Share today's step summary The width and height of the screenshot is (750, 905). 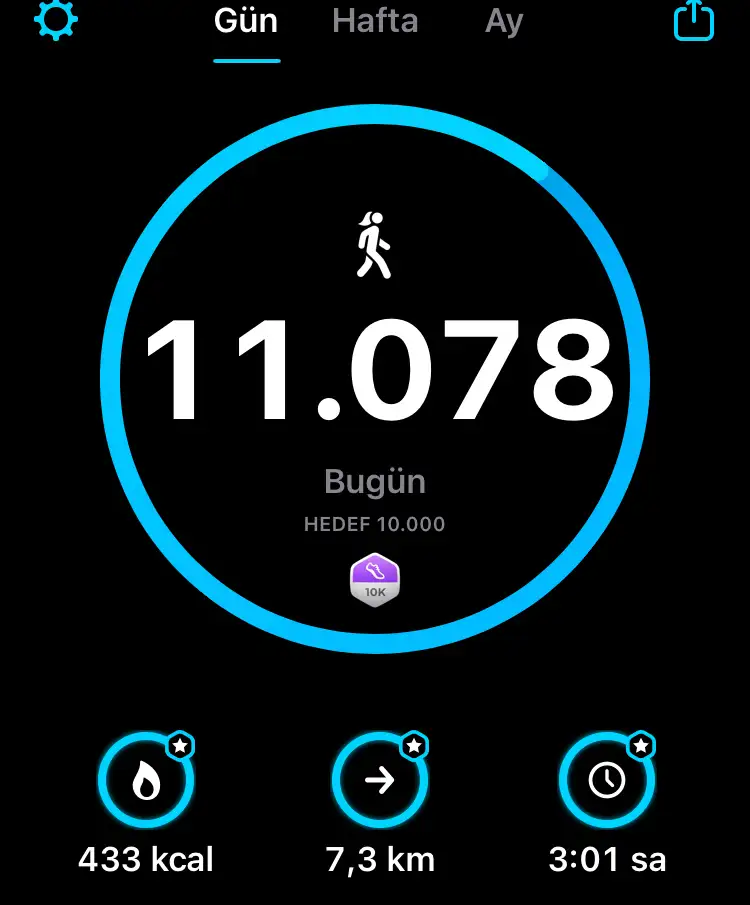click(x=693, y=20)
